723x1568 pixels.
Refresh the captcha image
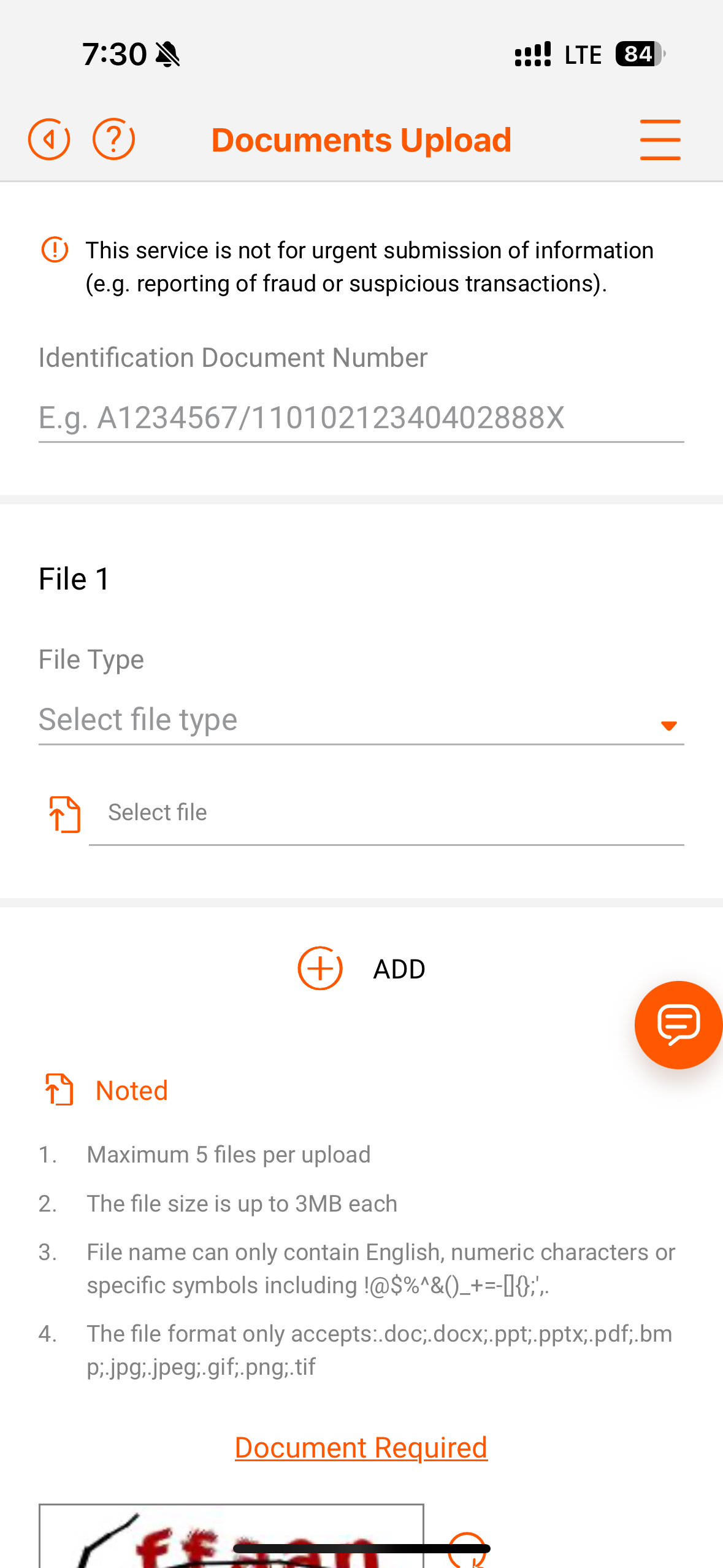(467, 1550)
